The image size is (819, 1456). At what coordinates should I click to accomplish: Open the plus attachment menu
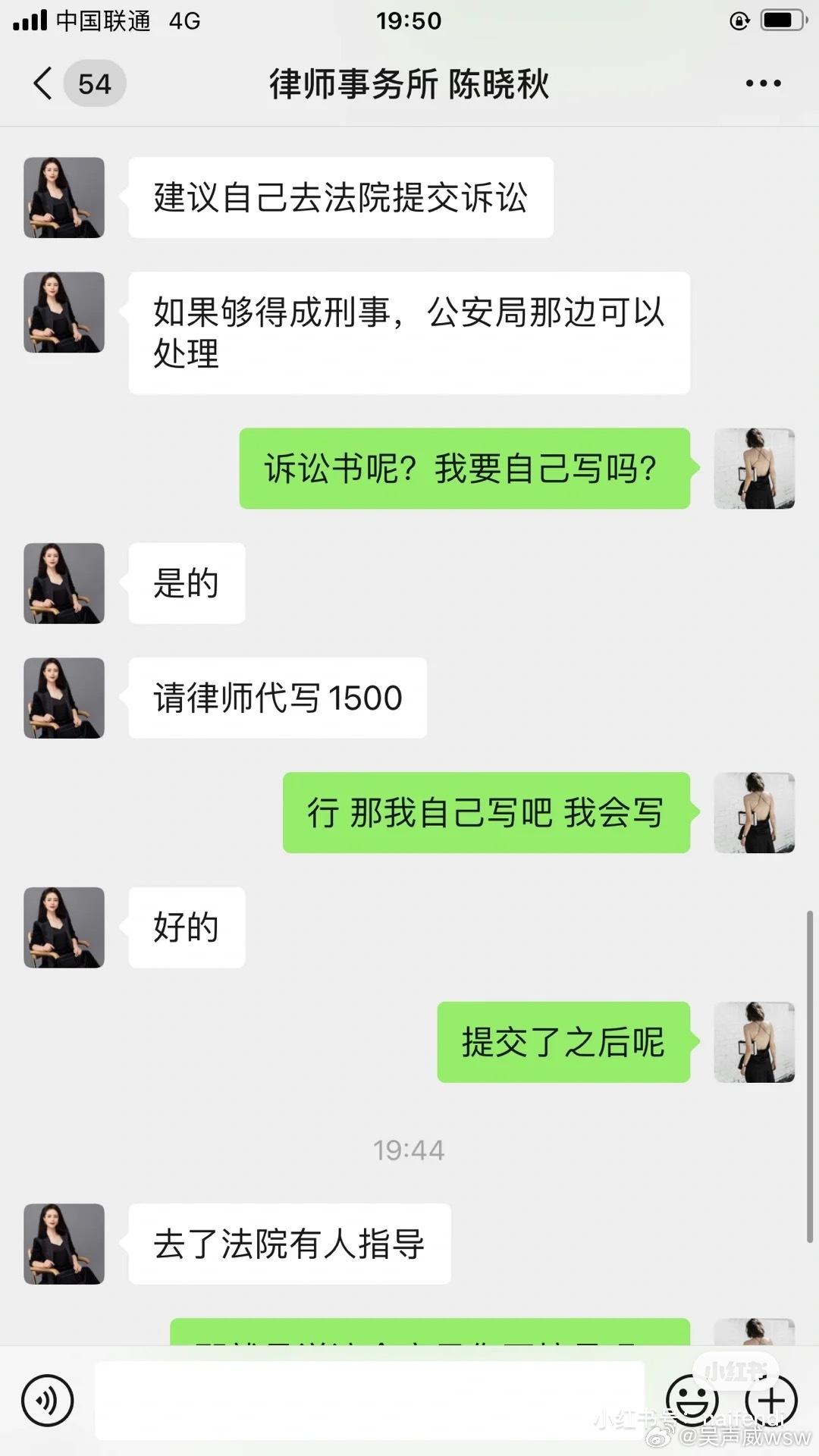click(771, 1401)
